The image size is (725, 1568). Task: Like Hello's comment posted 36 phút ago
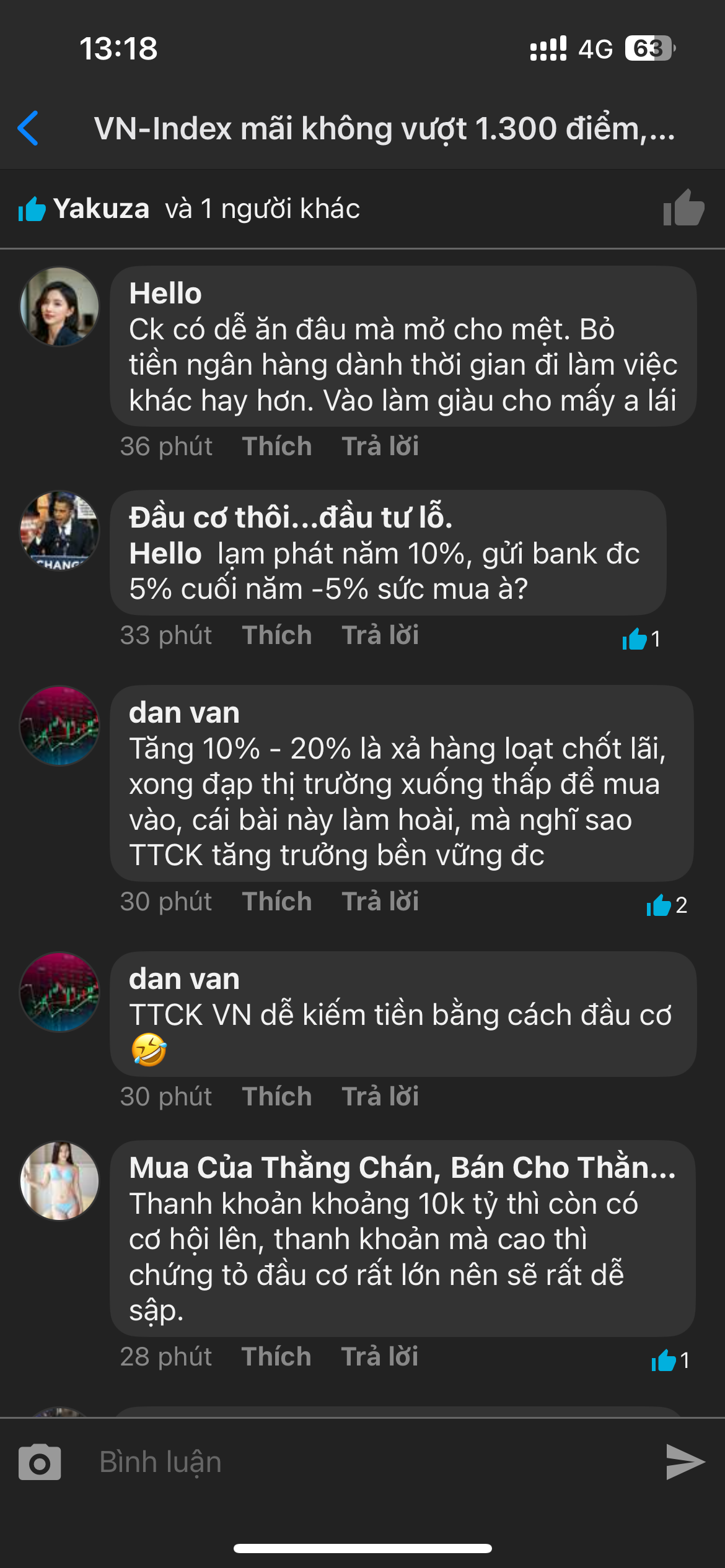(x=276, y=446)
